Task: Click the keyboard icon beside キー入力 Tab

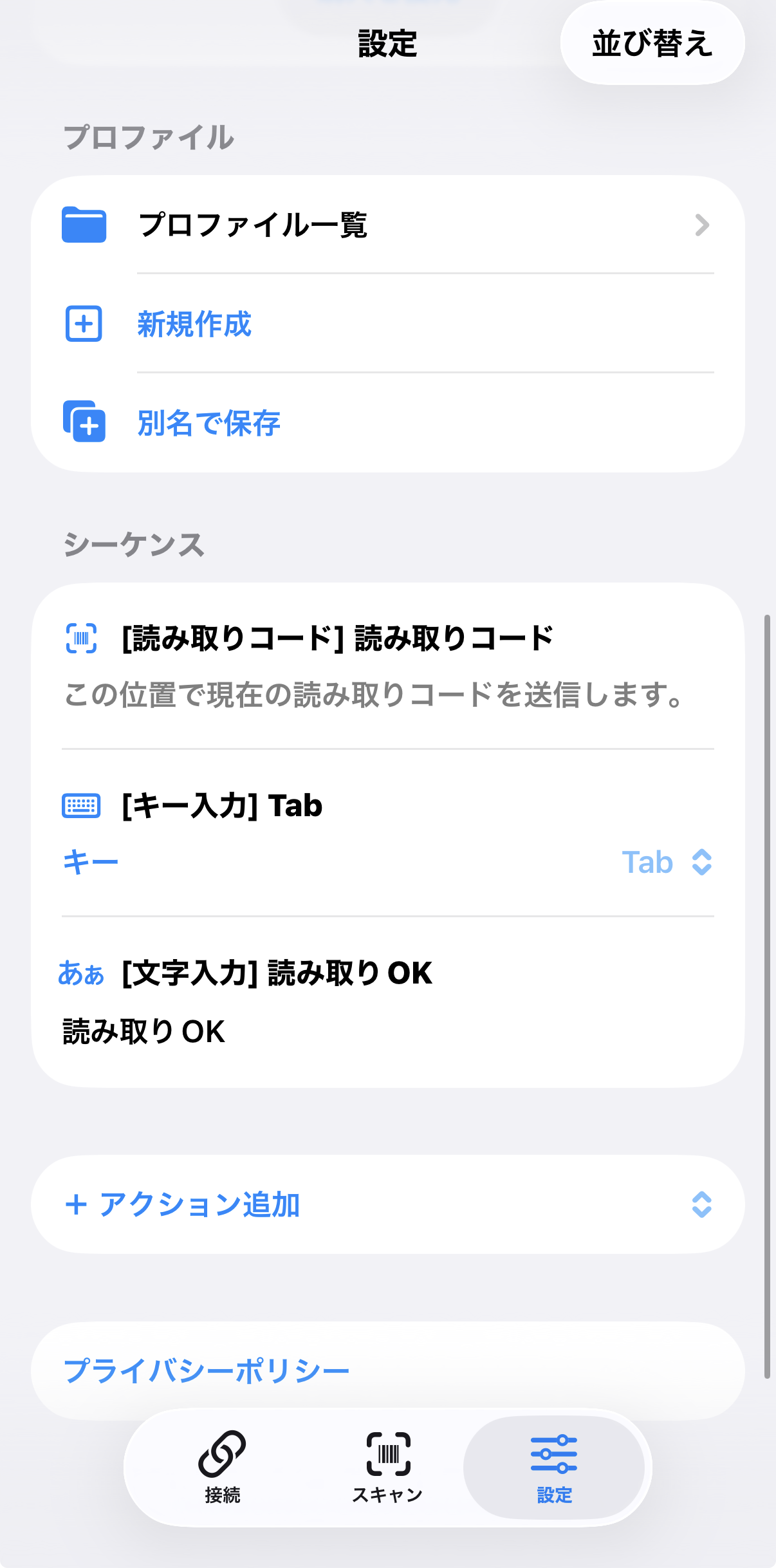Action: point(82,806)
